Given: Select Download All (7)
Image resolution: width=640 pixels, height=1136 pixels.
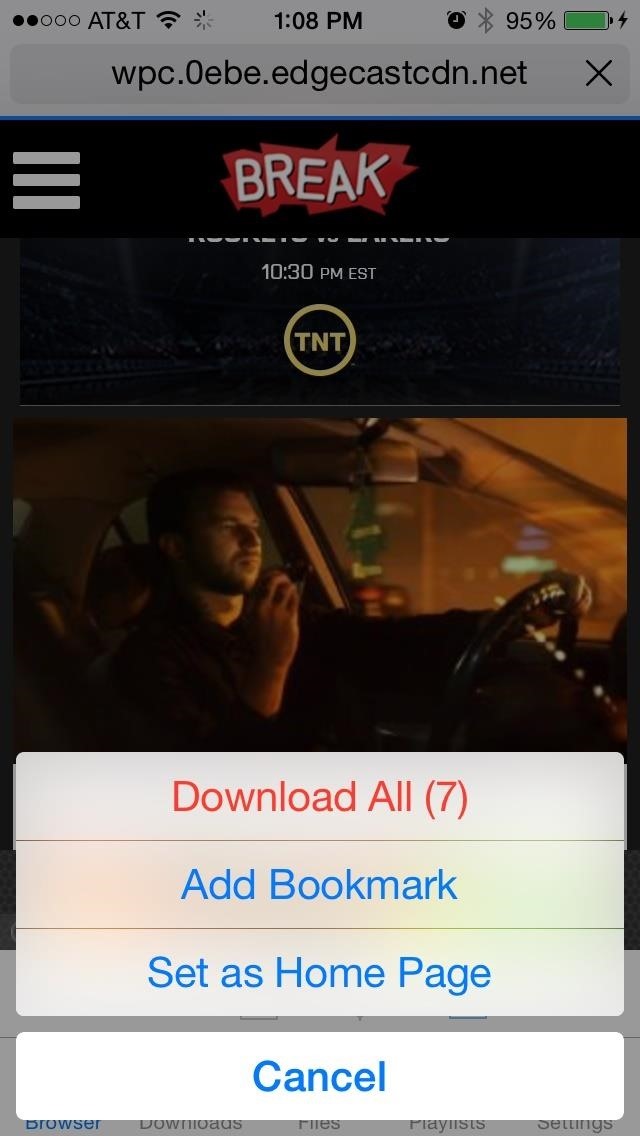Looking at the screenshot, I should 320,797.
